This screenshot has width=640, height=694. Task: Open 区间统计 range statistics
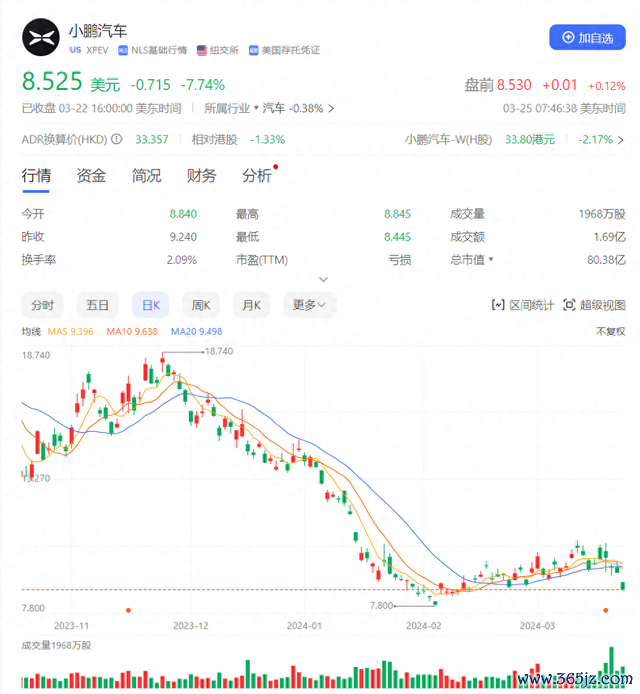coord(520,305)
